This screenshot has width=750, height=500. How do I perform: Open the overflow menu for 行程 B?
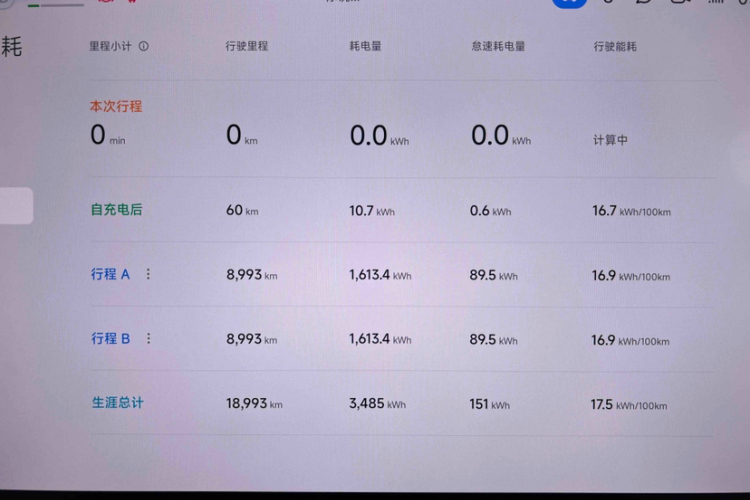click(148, 339)
